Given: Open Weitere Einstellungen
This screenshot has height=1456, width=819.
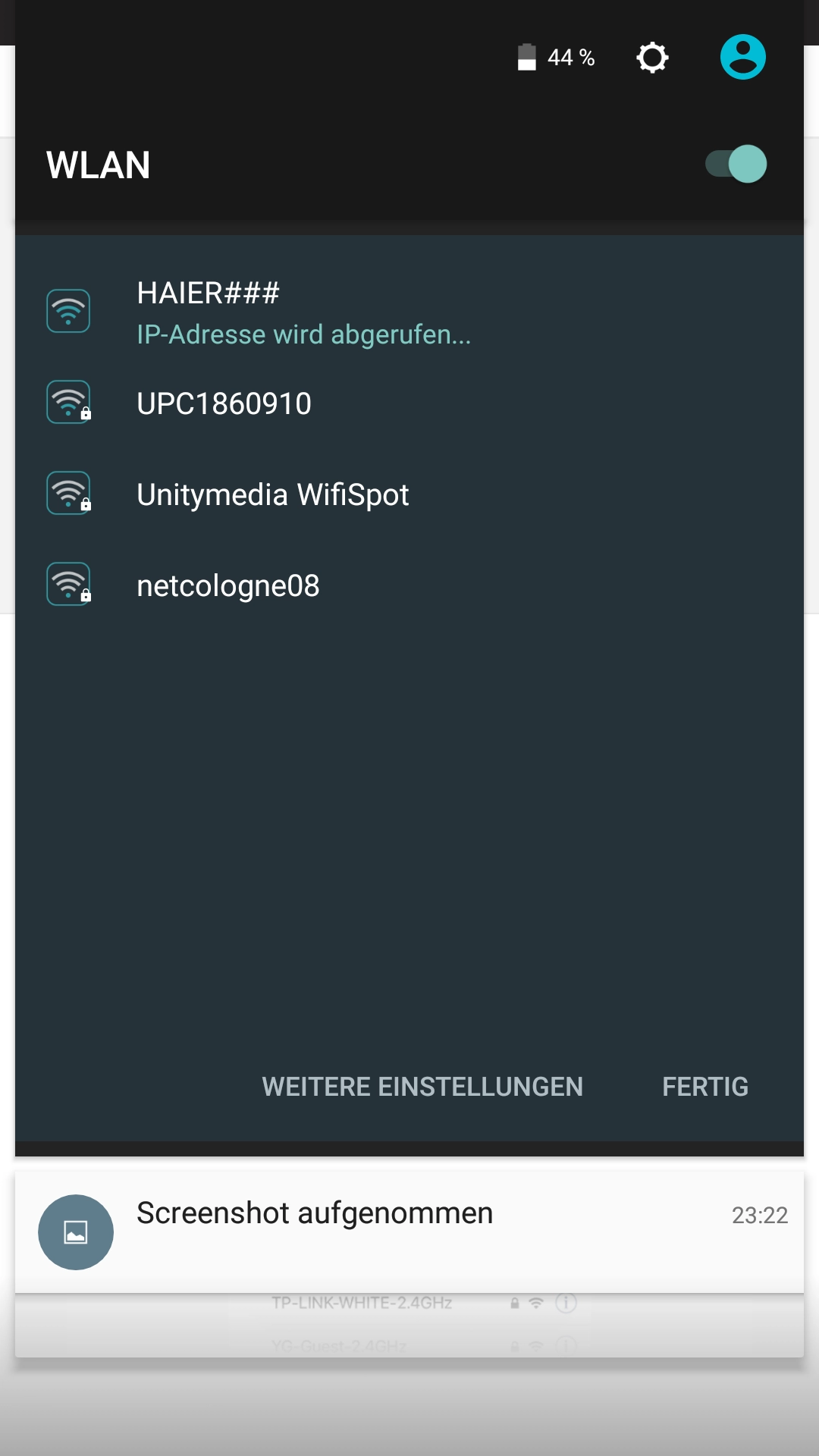Looking at the screenshot, I should click(422, 1087).
